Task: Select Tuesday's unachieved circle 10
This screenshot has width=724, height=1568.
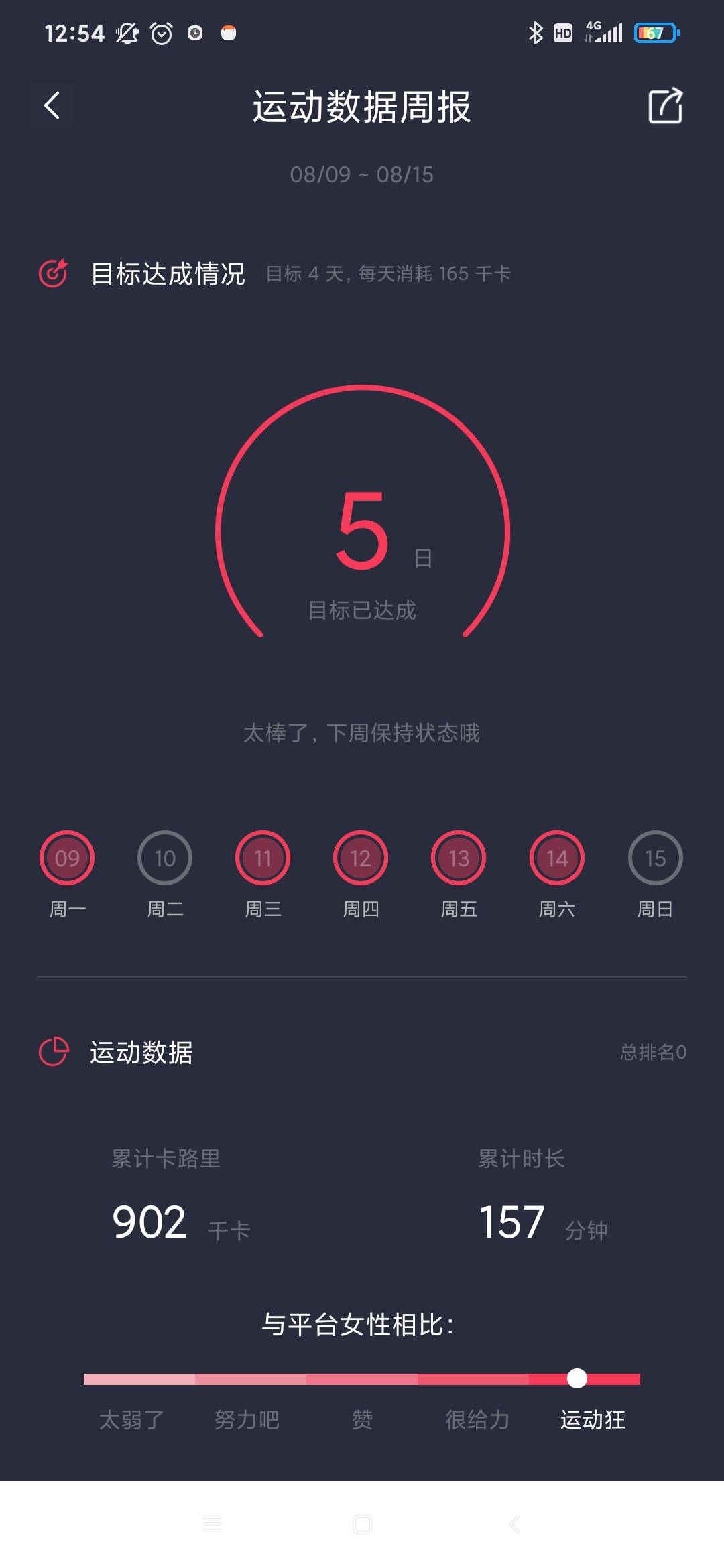Action: point(164,858)
